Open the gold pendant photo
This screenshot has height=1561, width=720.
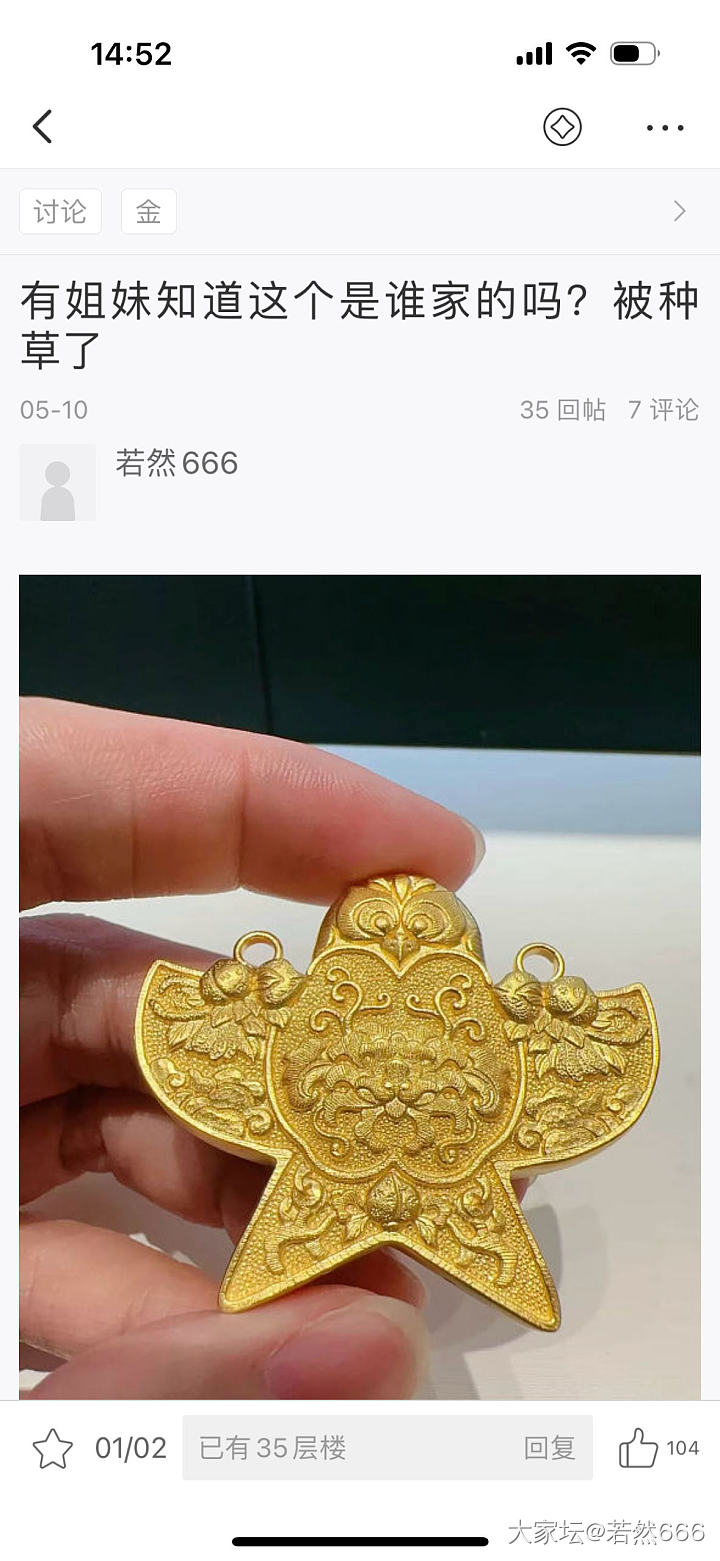click(x=360, y=985)
